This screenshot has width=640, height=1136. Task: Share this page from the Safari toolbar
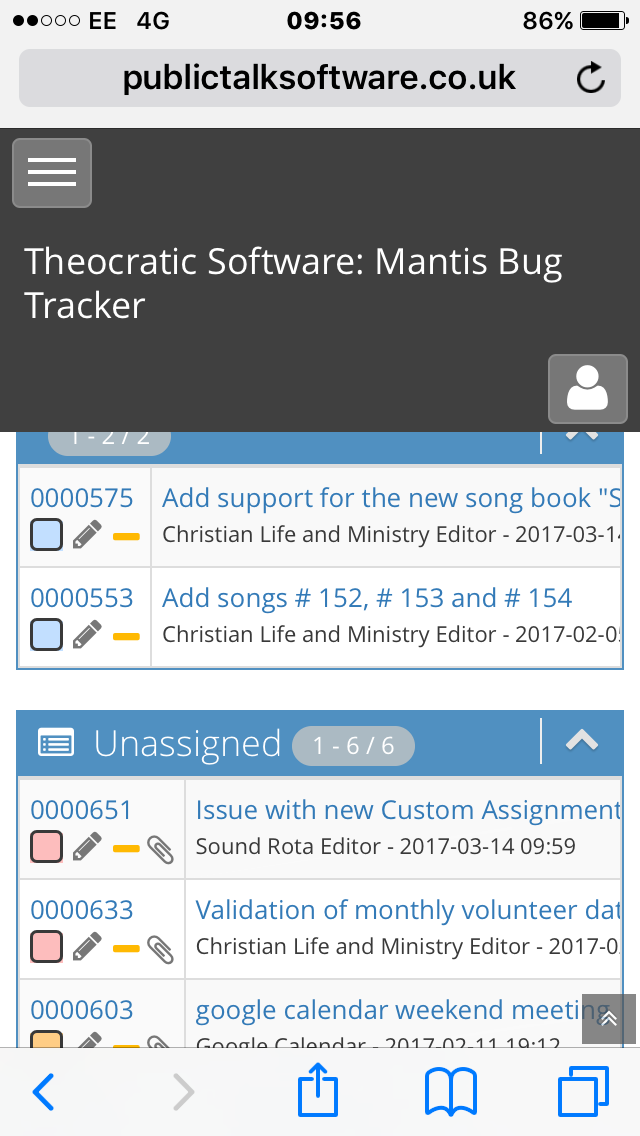click(318, 1090)
